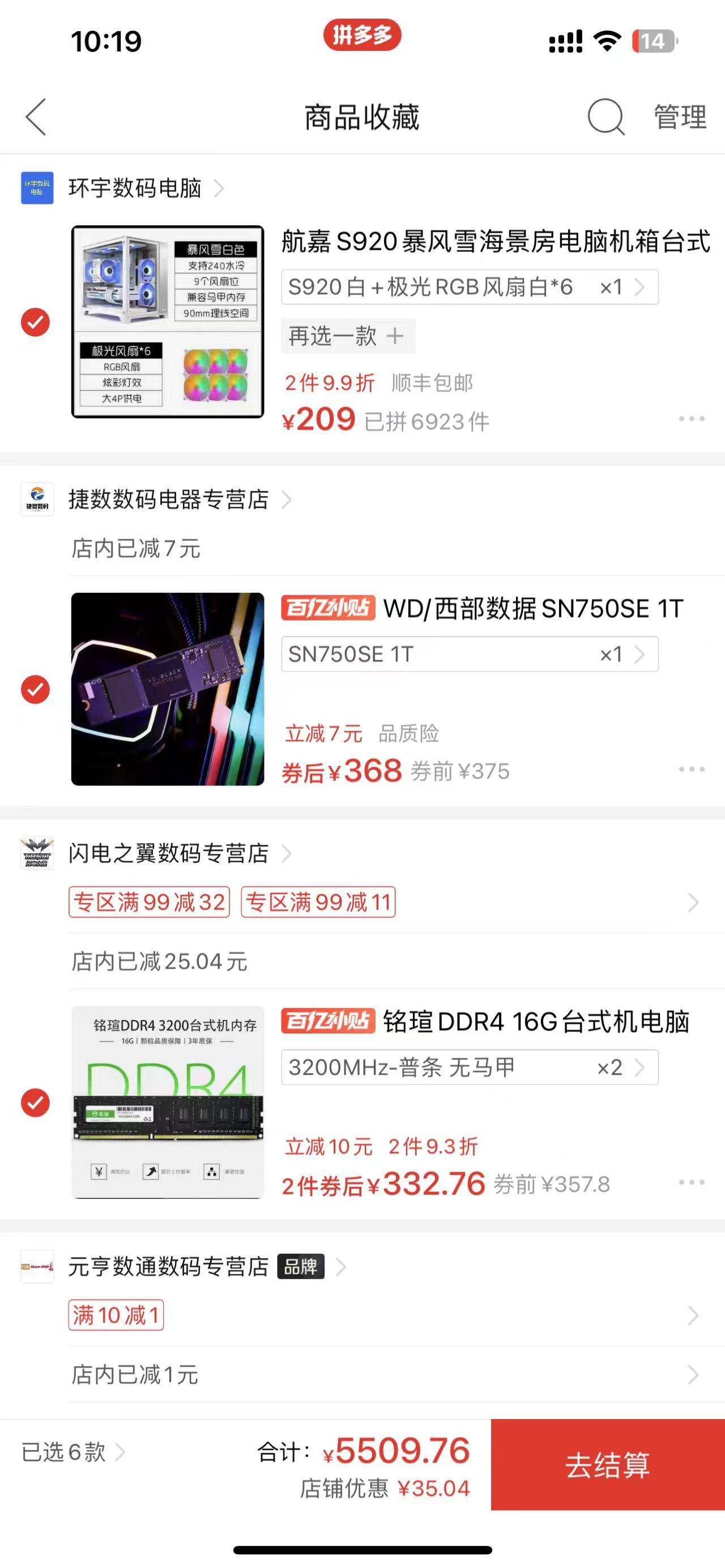The image size is (725, 1568).
Task: Open the S920白+极光RGB风扇白 spec selector
Action: [x=469, y=287]
